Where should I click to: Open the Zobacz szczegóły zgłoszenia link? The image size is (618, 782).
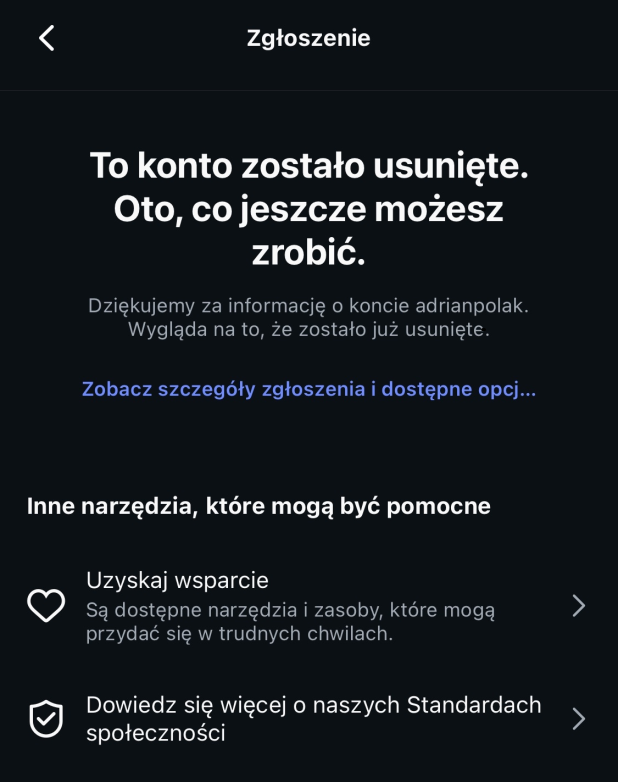pos(309,389)
